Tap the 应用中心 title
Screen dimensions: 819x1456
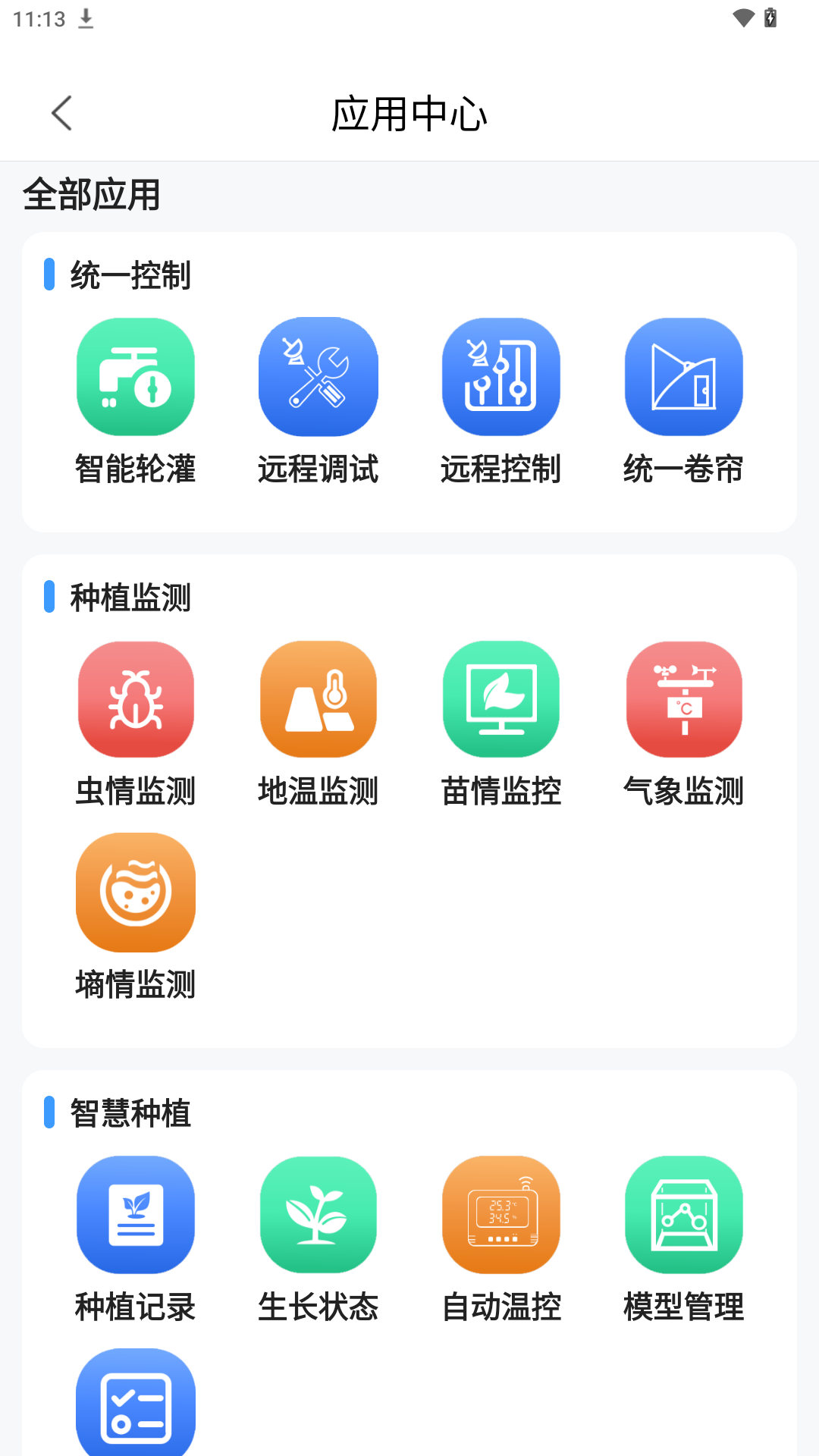pyautogui.click(x=409, y=112)
